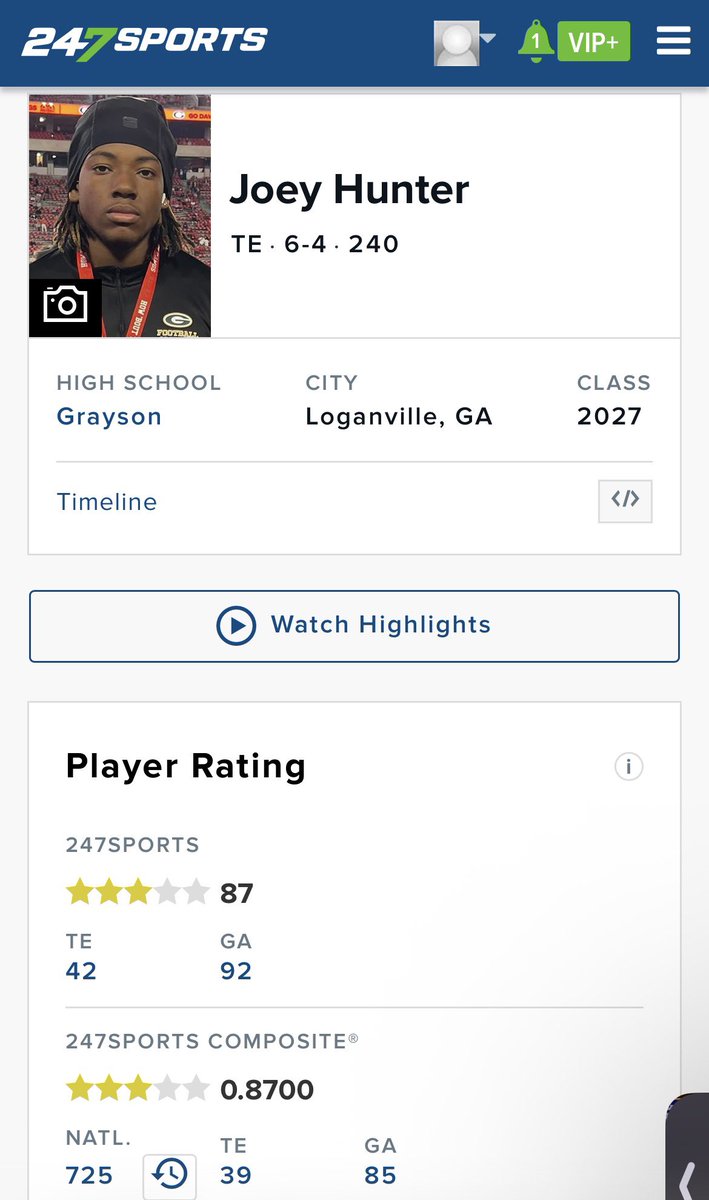The height and width of the screenshot is (1200, 709).
Task: Open the player photo gallery camera icon
Action: [x=66, y=303]
